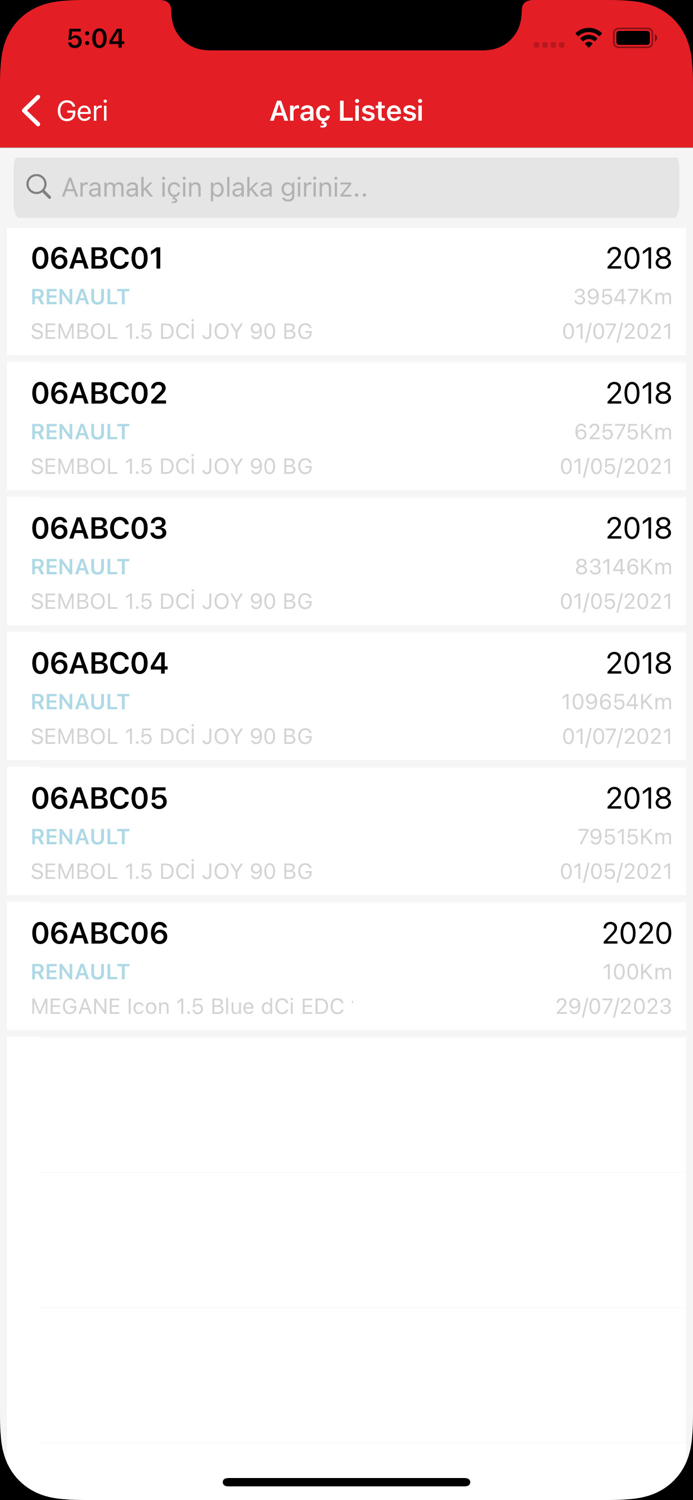View vehicle with plate 06ABC03
This screenshot has height=1500, width=693.
coord(346,562)
